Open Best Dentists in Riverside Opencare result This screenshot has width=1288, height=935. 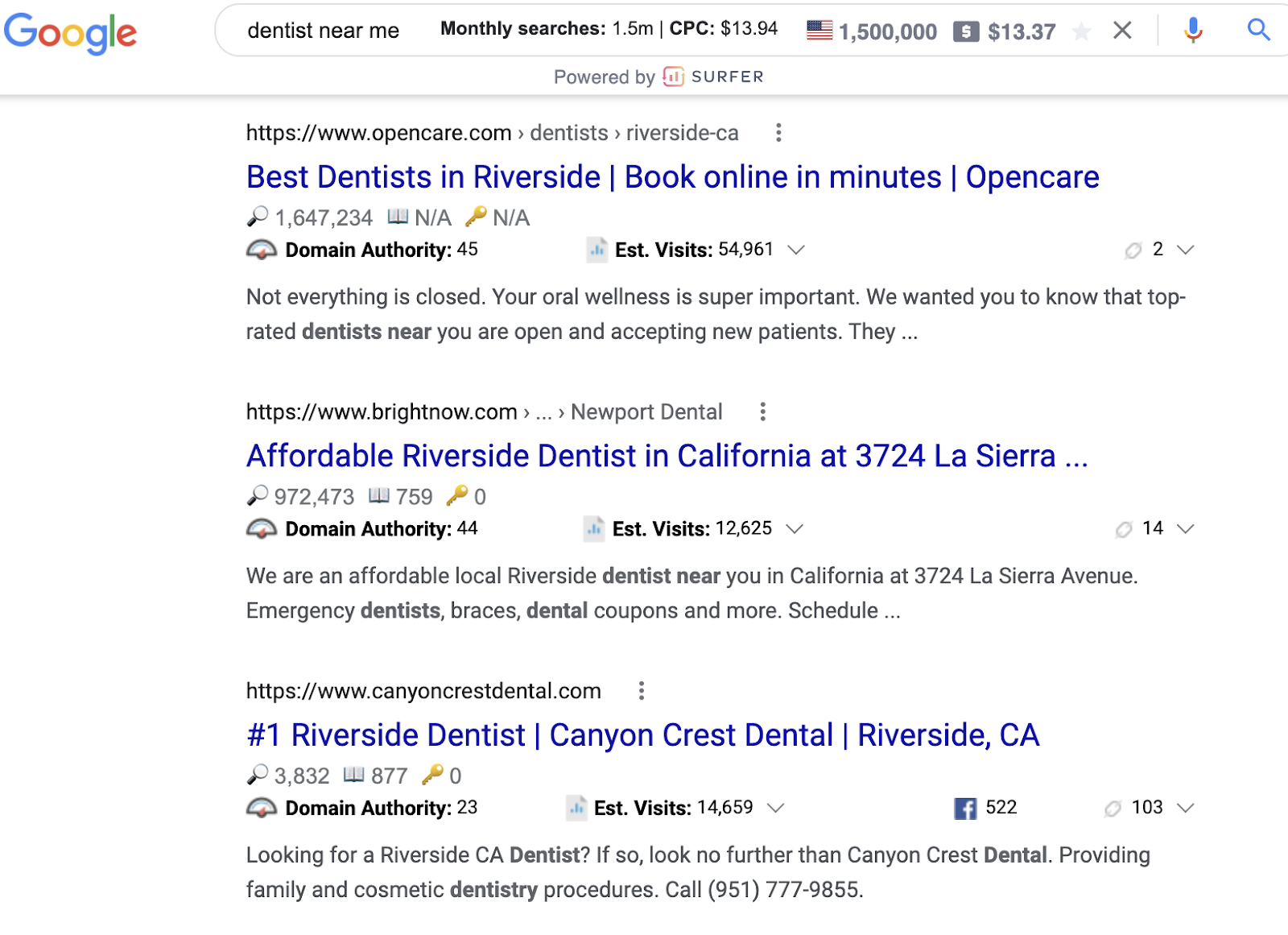coord(672,177)
